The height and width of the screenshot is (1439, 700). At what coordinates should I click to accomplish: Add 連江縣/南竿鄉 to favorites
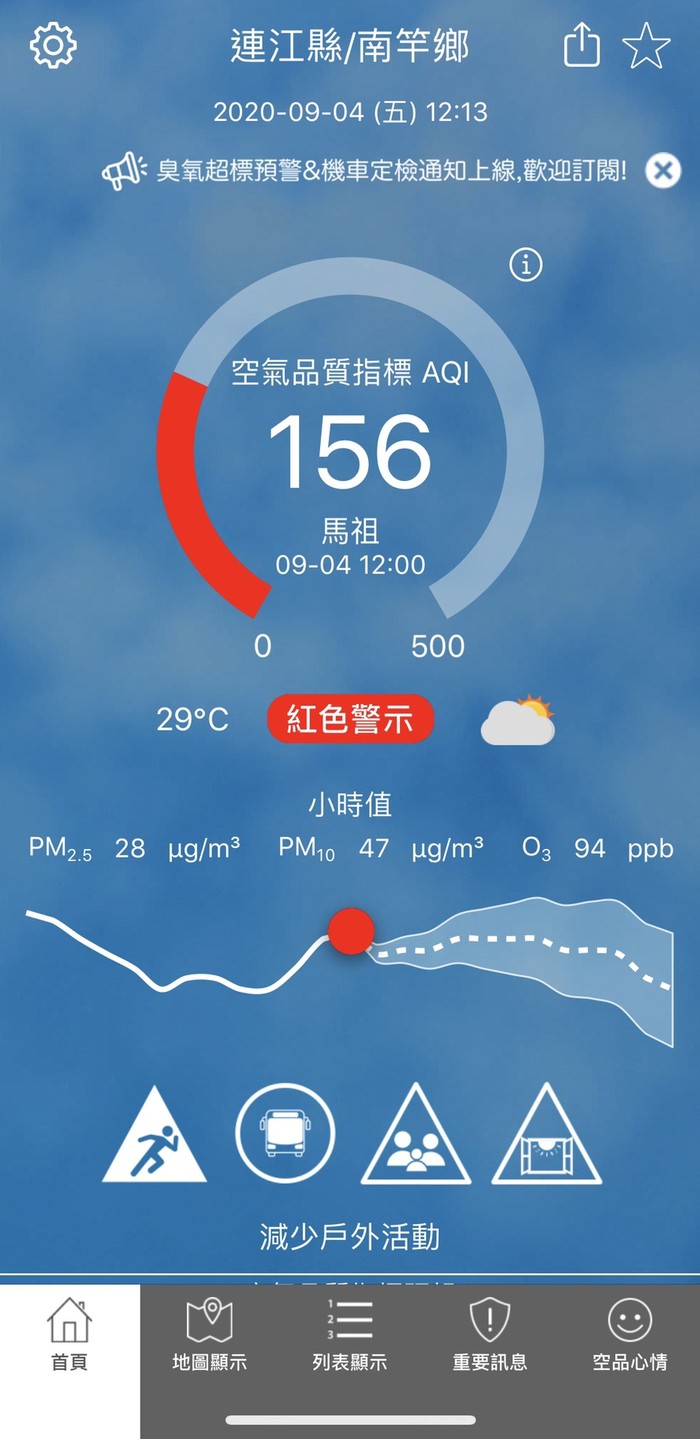646,46
